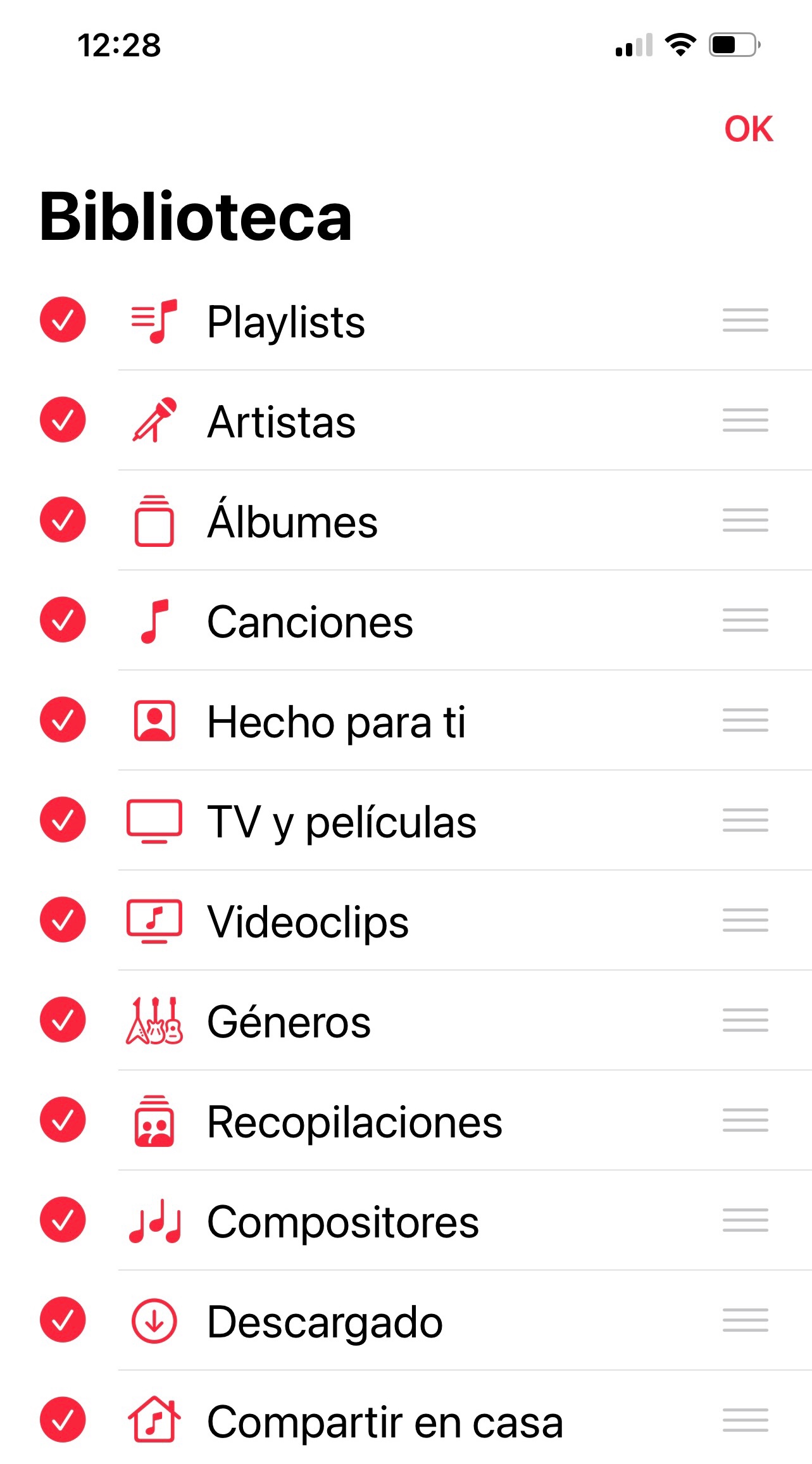
Task: Uncheck the Canciones item
Action: pos(63,620)
